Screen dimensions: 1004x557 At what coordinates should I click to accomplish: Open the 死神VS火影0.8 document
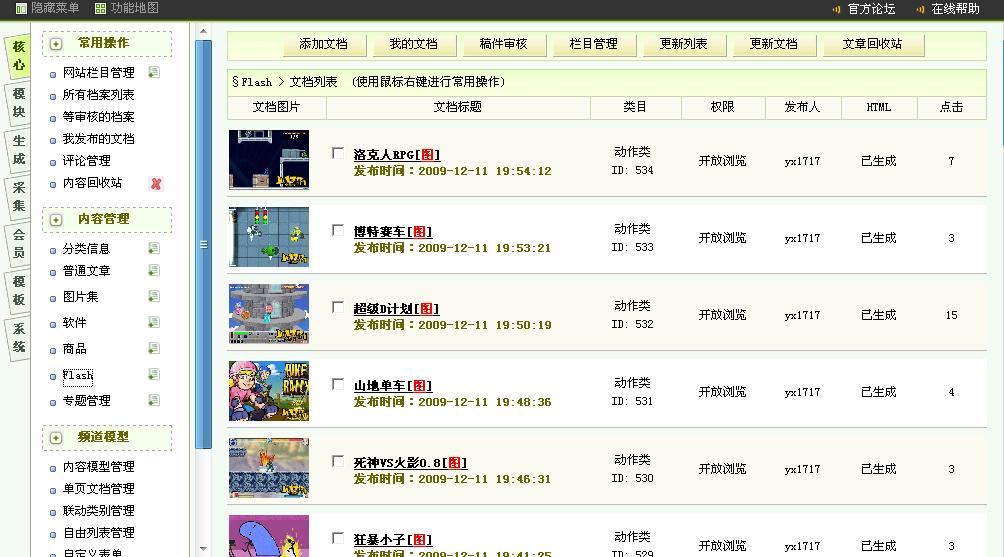(x=397, y=463)
